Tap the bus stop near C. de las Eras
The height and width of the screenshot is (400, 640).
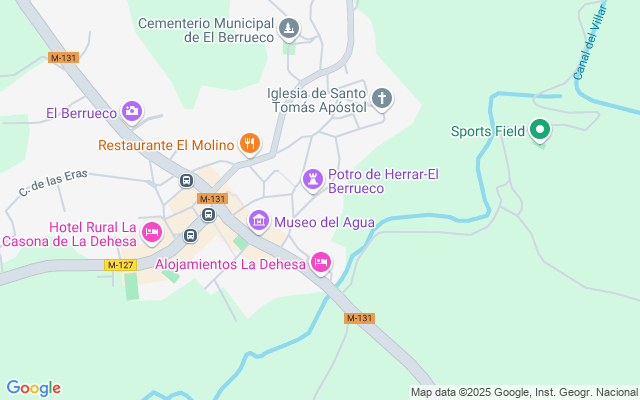coord(186,180)
